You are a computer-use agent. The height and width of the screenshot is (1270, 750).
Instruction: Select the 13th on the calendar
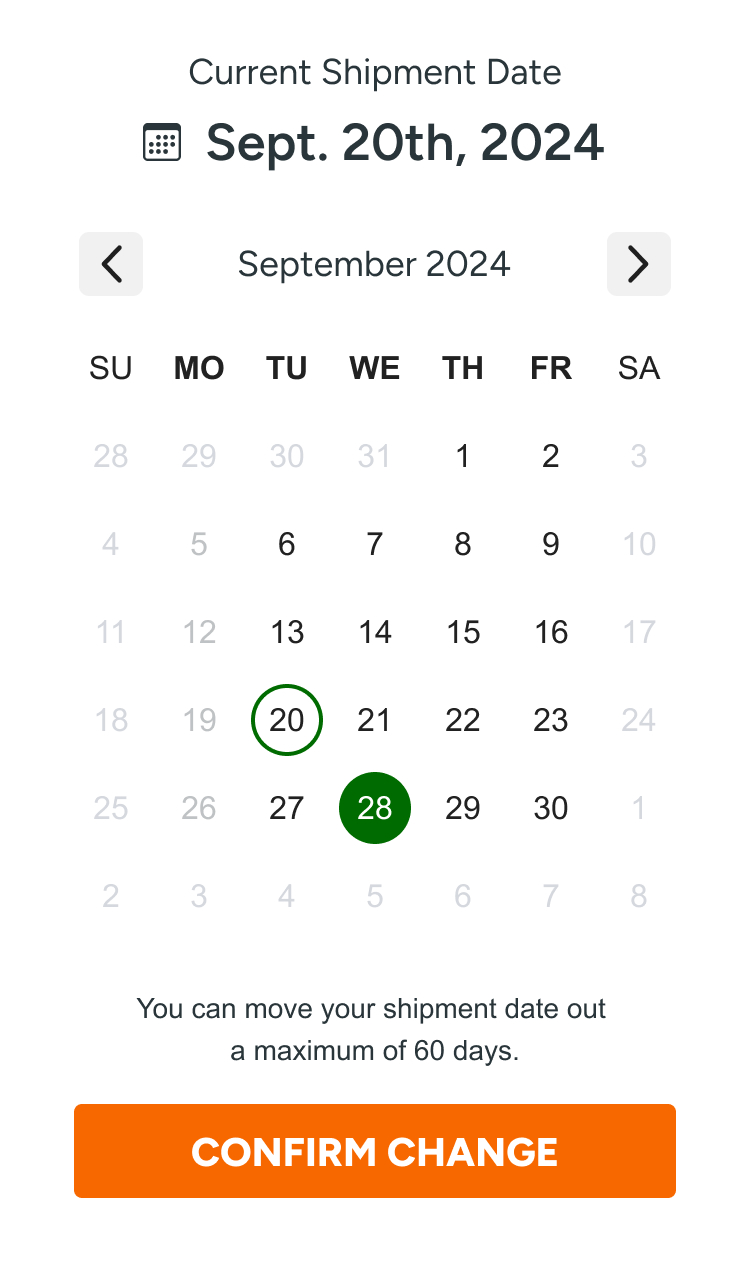[x=287, y=632]
